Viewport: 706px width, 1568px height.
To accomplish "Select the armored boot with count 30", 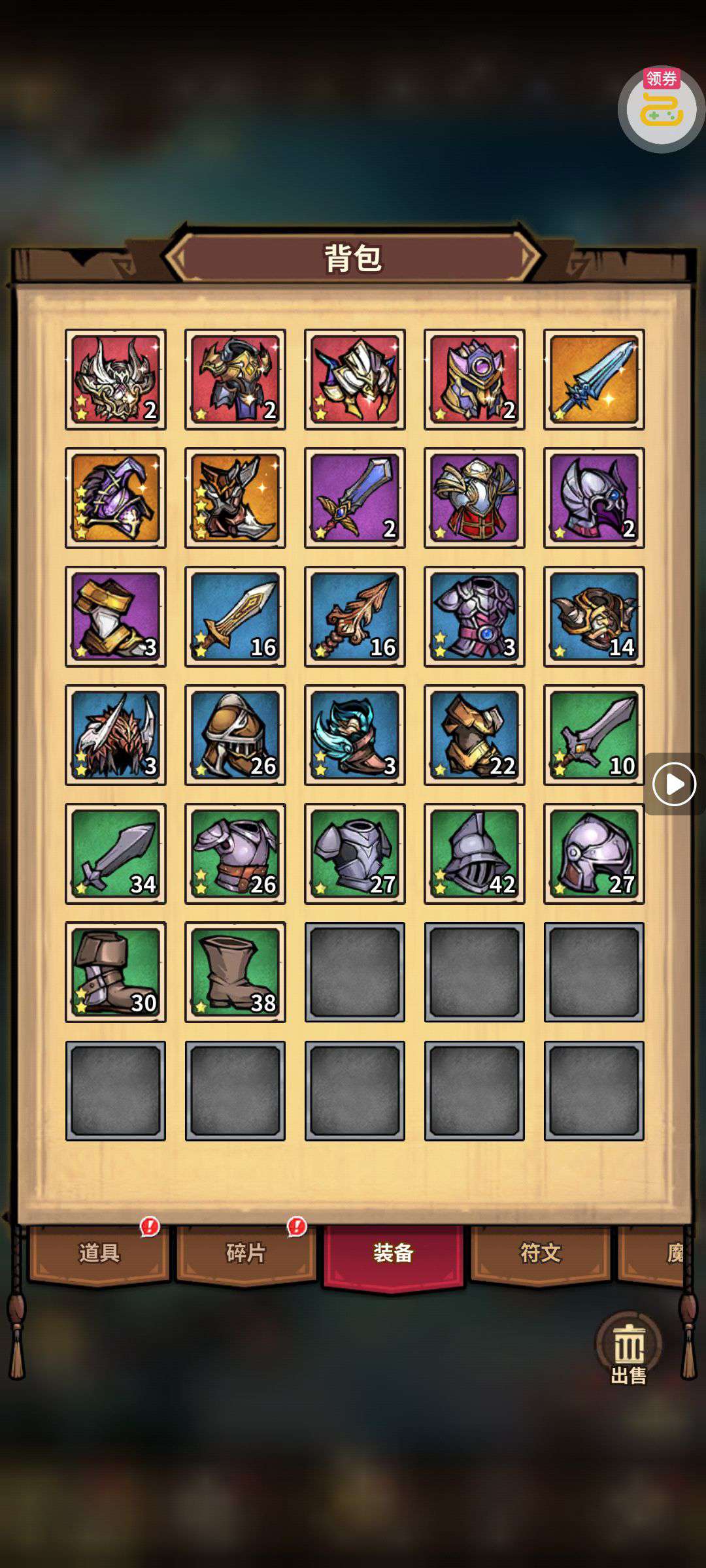I will 116,972.
